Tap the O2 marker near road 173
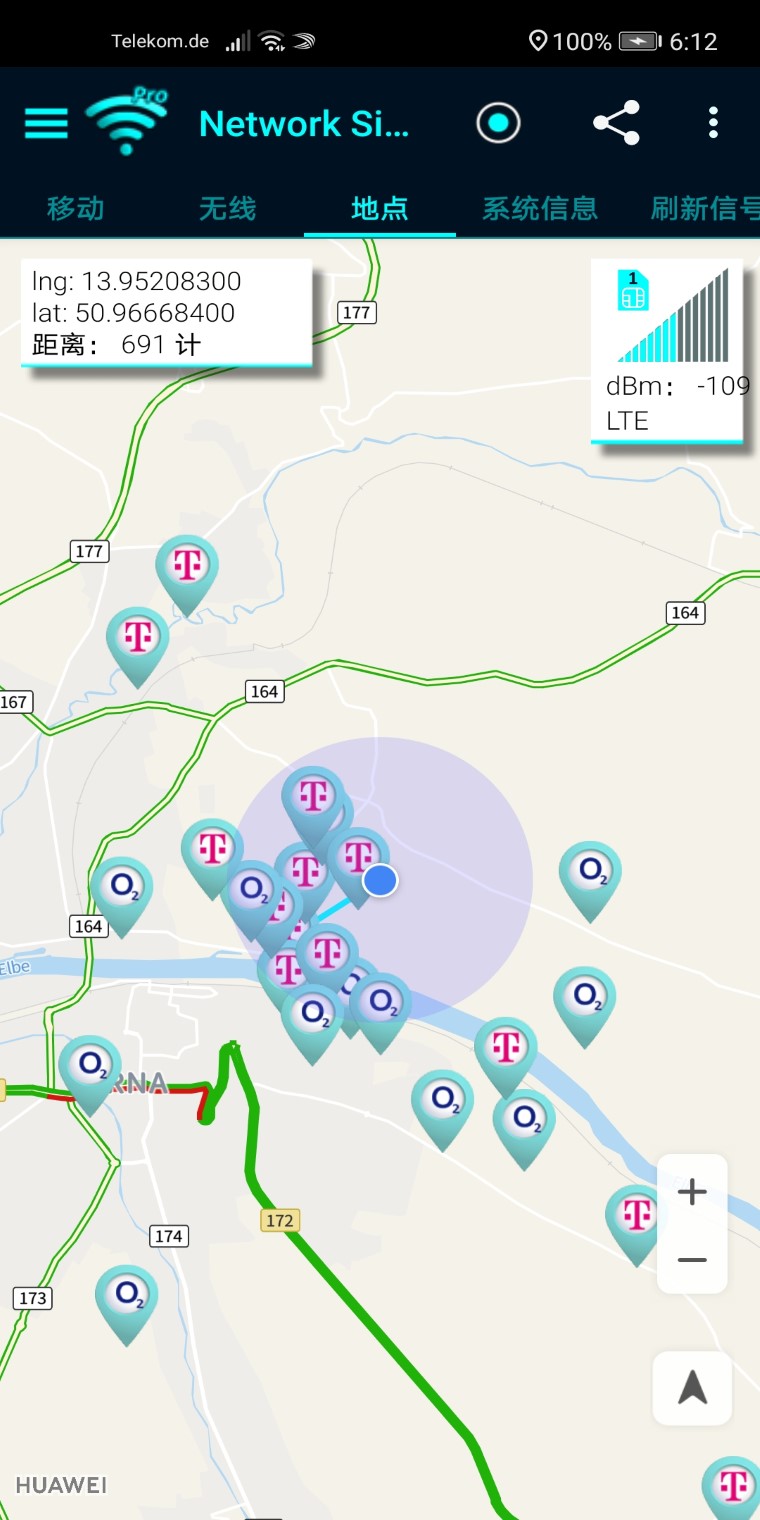Viewport: 760px width, 1520px height. click(x=126, y=1293)
